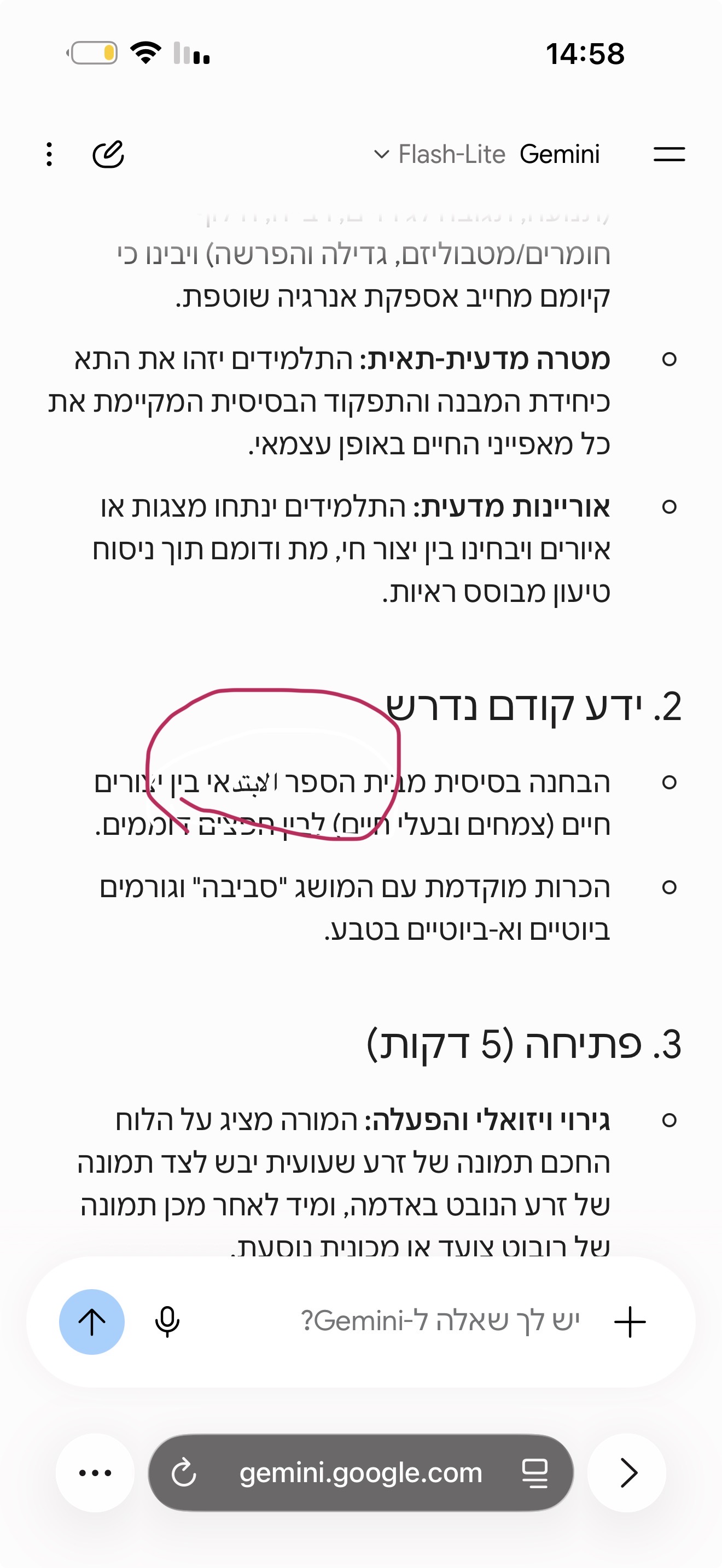Tap the send arrow button
Screen dimensions: 722x1568
click(92, 1321)
